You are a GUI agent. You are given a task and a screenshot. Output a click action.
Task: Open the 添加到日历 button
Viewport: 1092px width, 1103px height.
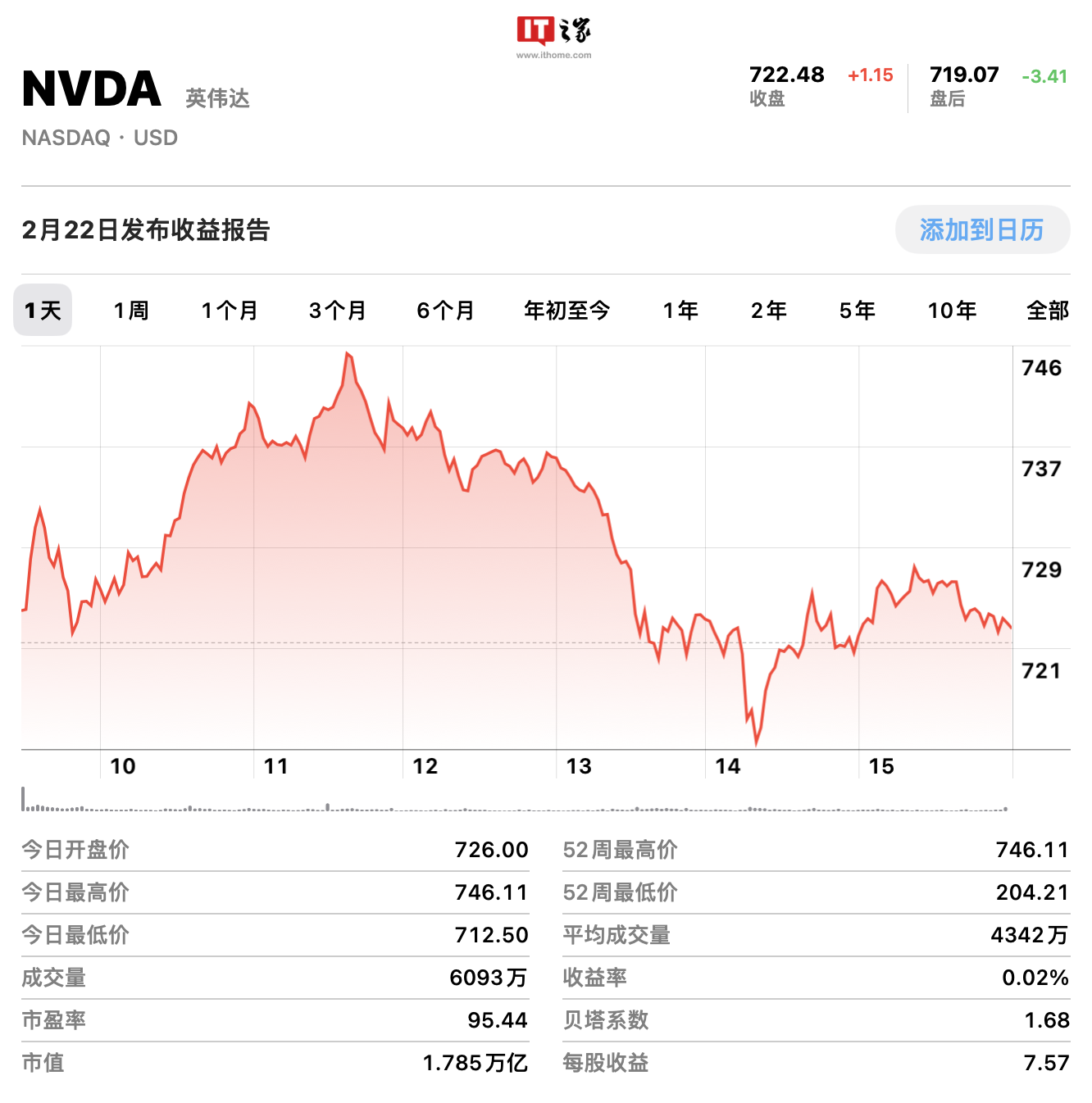[x=983, y=231]
